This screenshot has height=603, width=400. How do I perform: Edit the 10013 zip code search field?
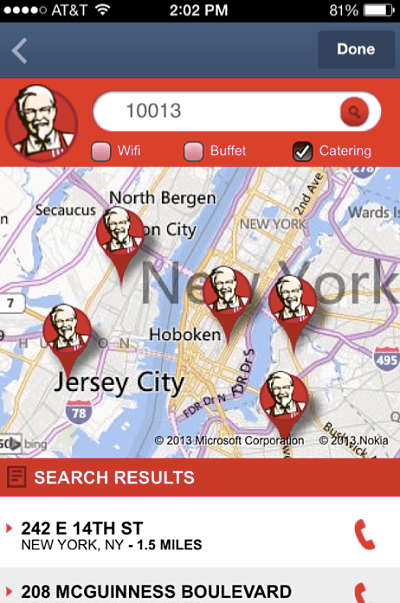coord(215,111)
